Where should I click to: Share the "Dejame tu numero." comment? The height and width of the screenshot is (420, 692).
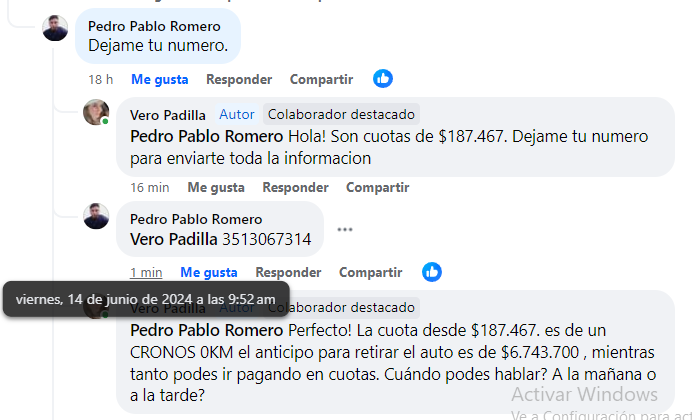[321, 79]
